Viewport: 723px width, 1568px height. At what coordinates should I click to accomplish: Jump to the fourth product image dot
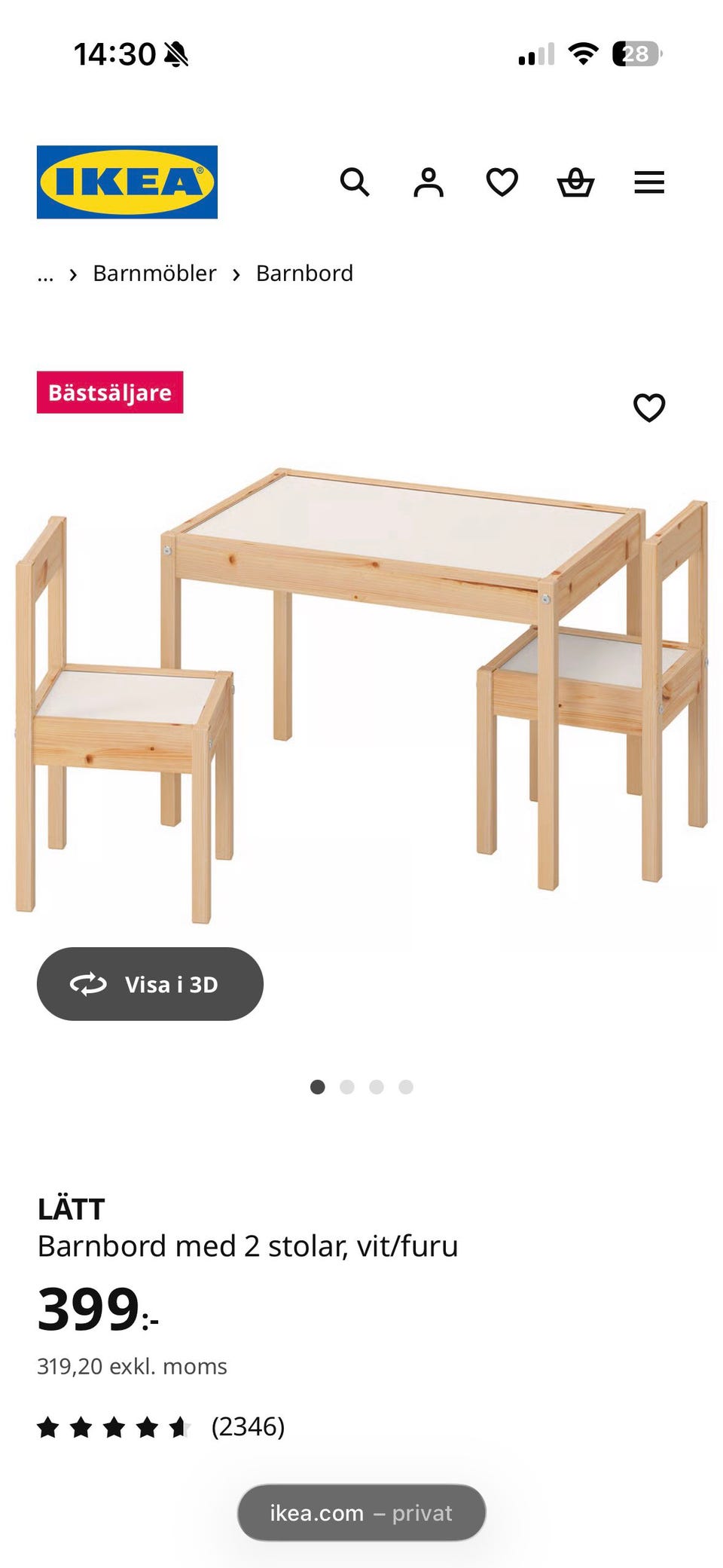coord(406,1086)
